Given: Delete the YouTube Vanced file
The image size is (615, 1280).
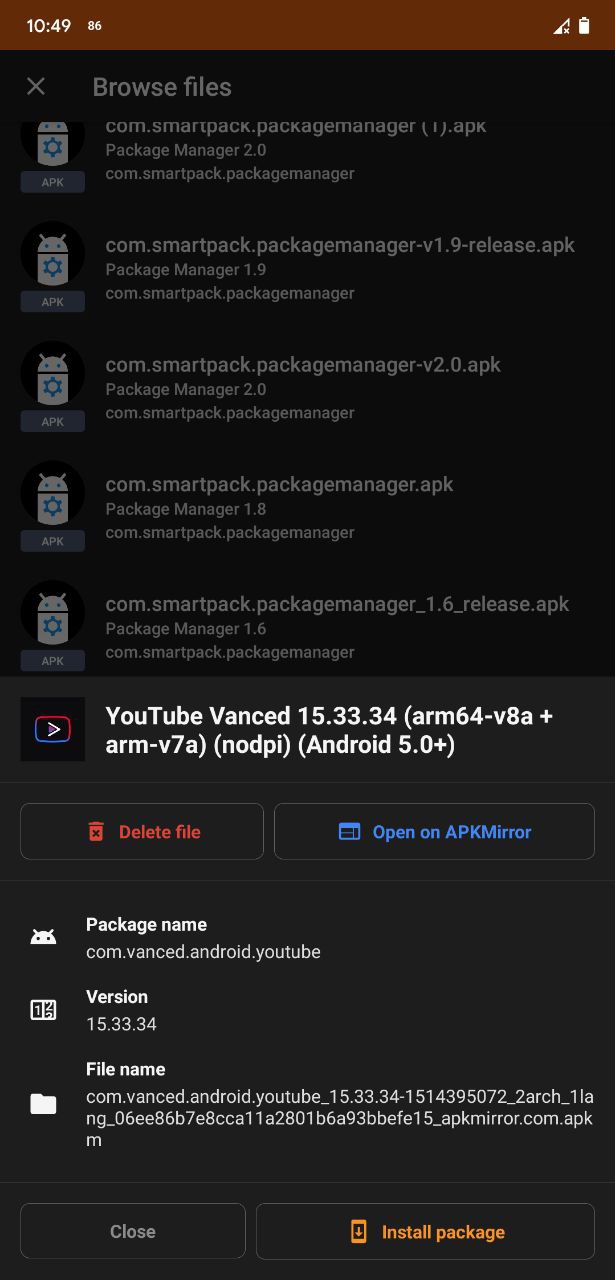Looking at the screenshot, I should [x=142, y=831].
